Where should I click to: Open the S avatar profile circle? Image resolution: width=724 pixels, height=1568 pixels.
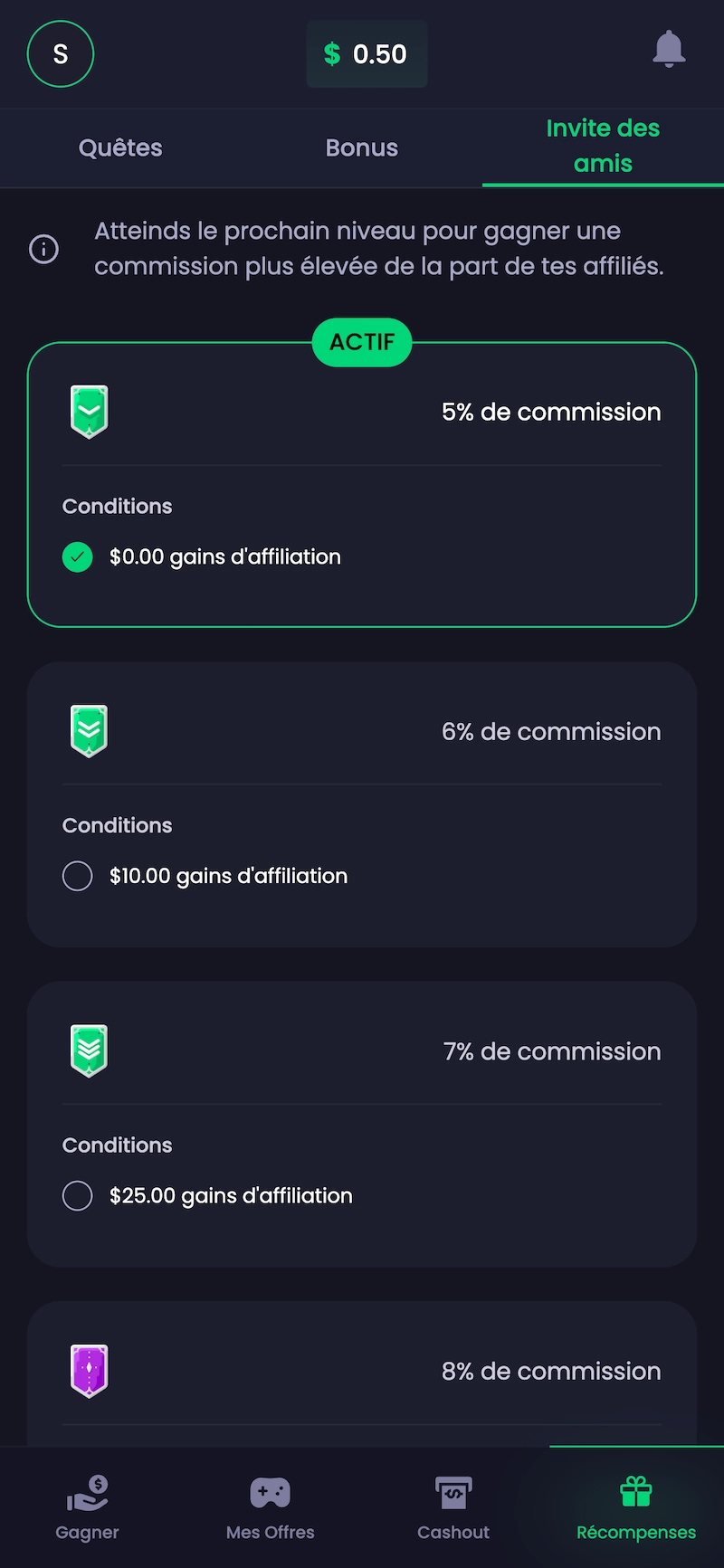coord(60,53)
